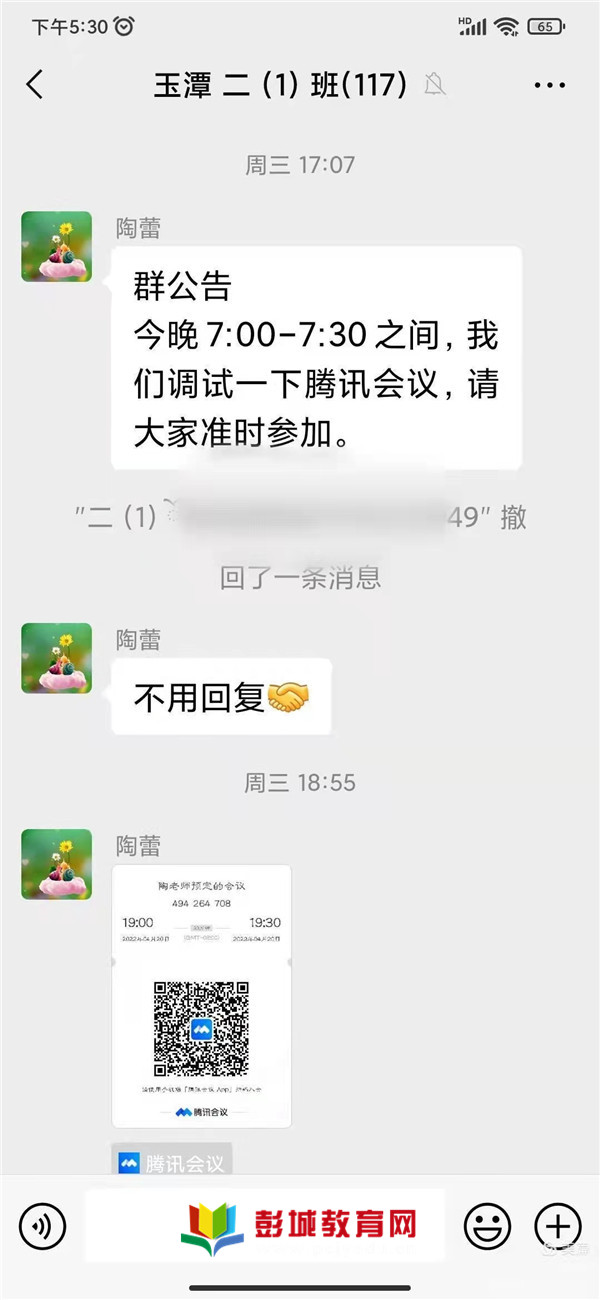The image size is (600, 1300).
Task: View 陶蕾's profile avatar beside 不用回复
Action: click(x=57, y=658)
